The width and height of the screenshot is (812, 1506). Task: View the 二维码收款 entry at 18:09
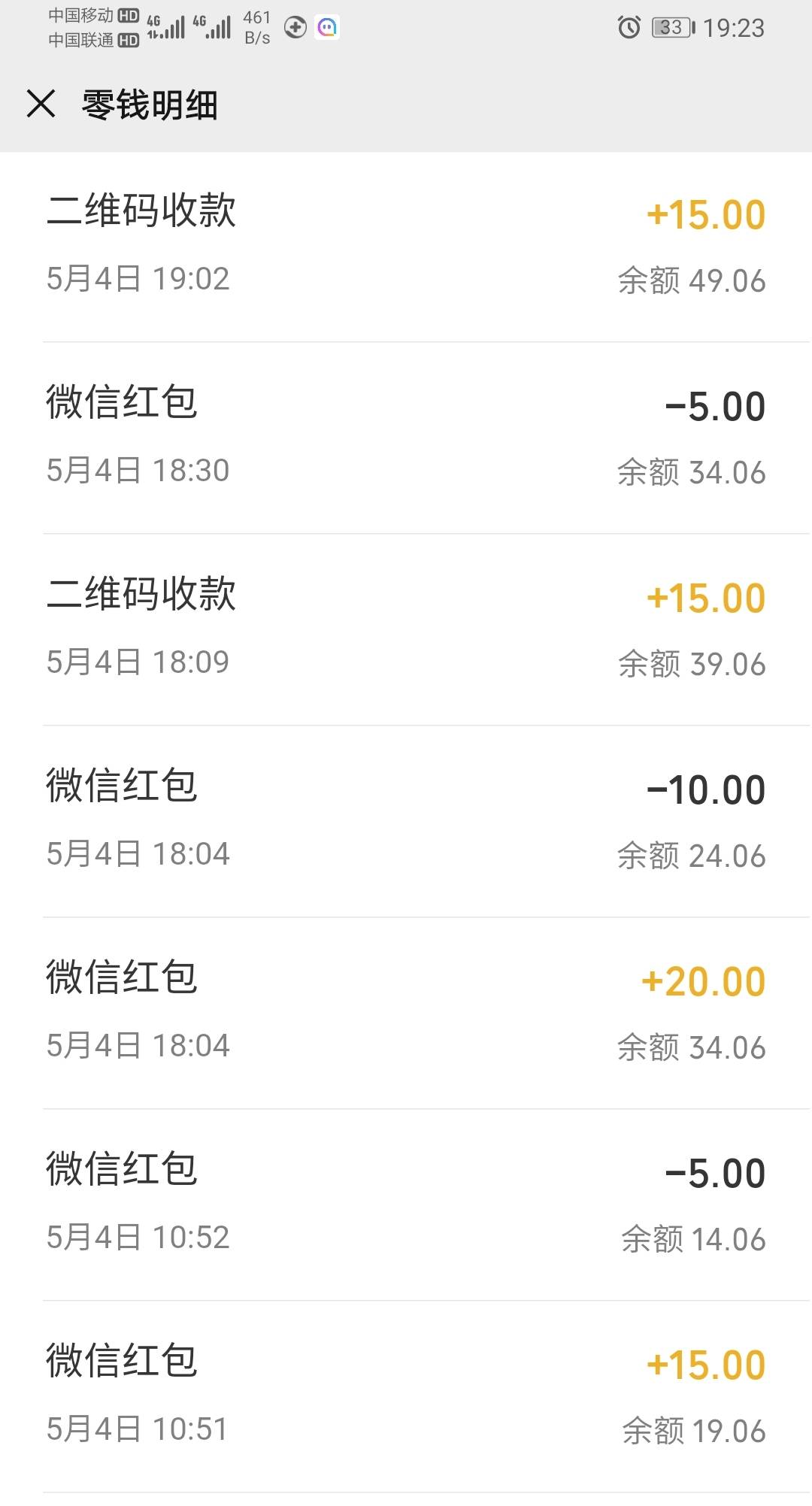(406, 630)
